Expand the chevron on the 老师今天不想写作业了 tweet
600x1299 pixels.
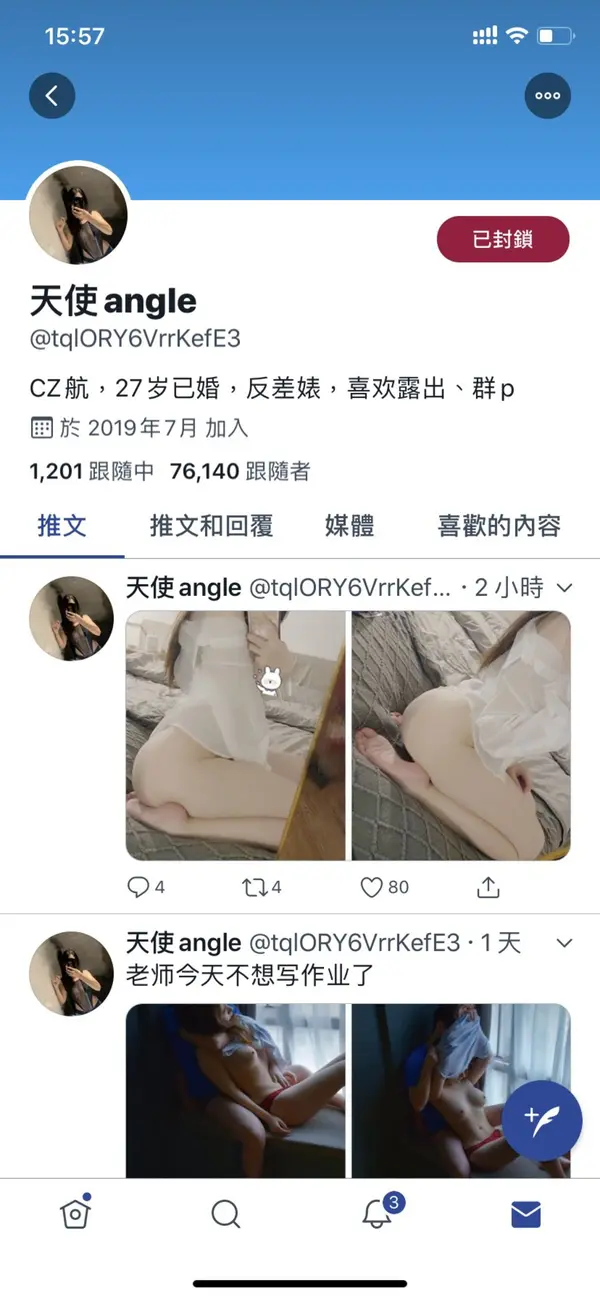coord(564,943)
